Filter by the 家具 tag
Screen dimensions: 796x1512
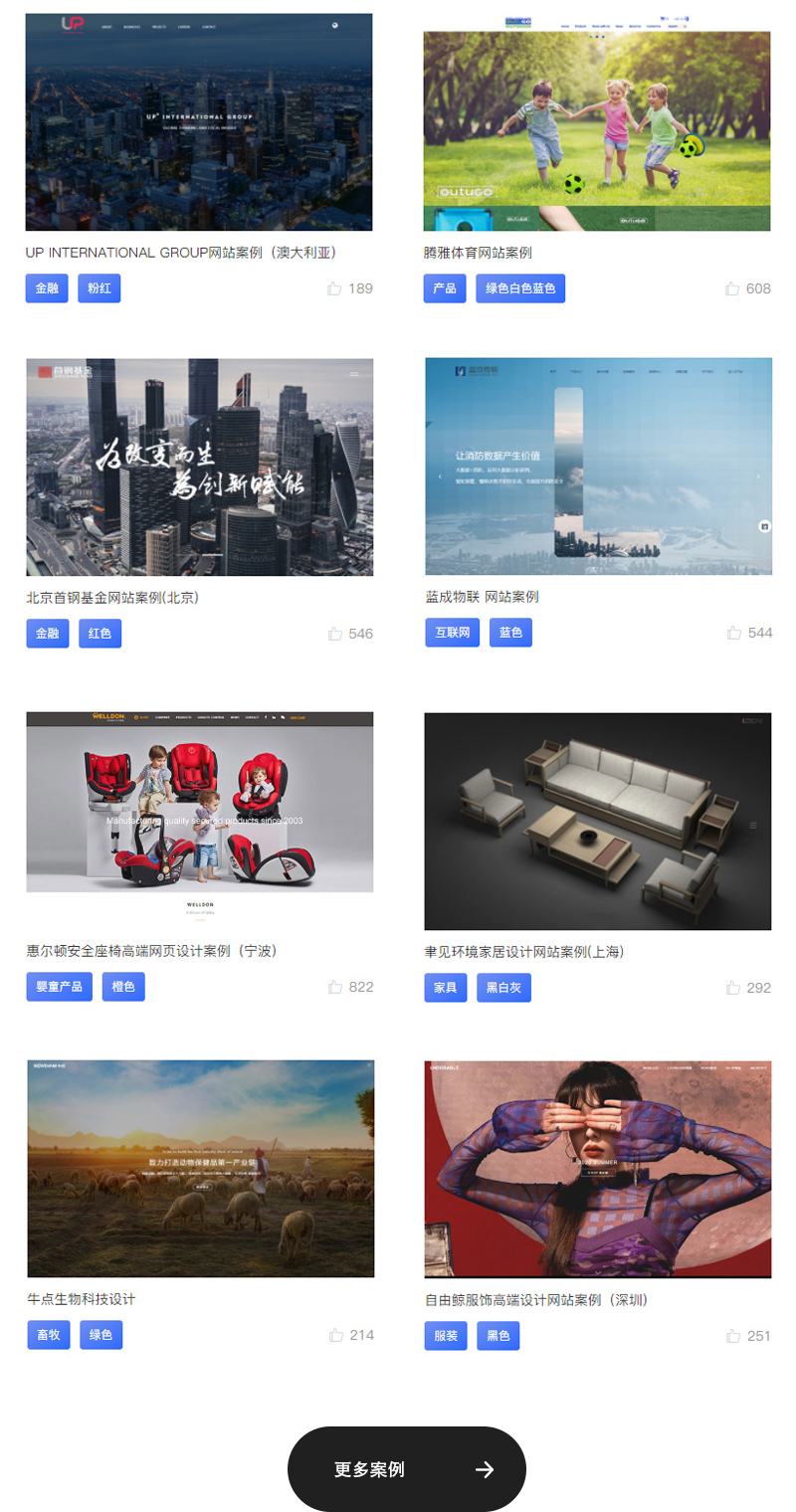445,988
